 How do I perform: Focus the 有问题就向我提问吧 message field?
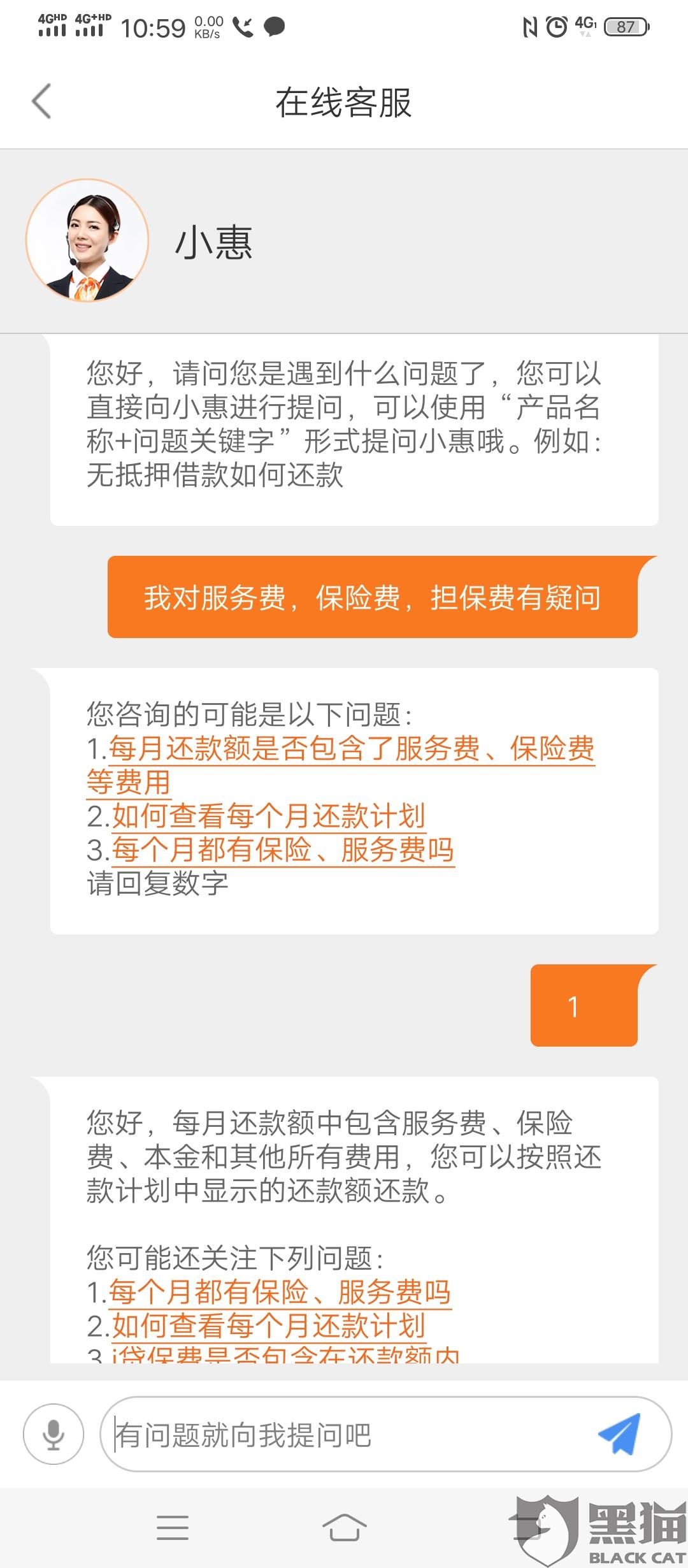point(344,1434)
